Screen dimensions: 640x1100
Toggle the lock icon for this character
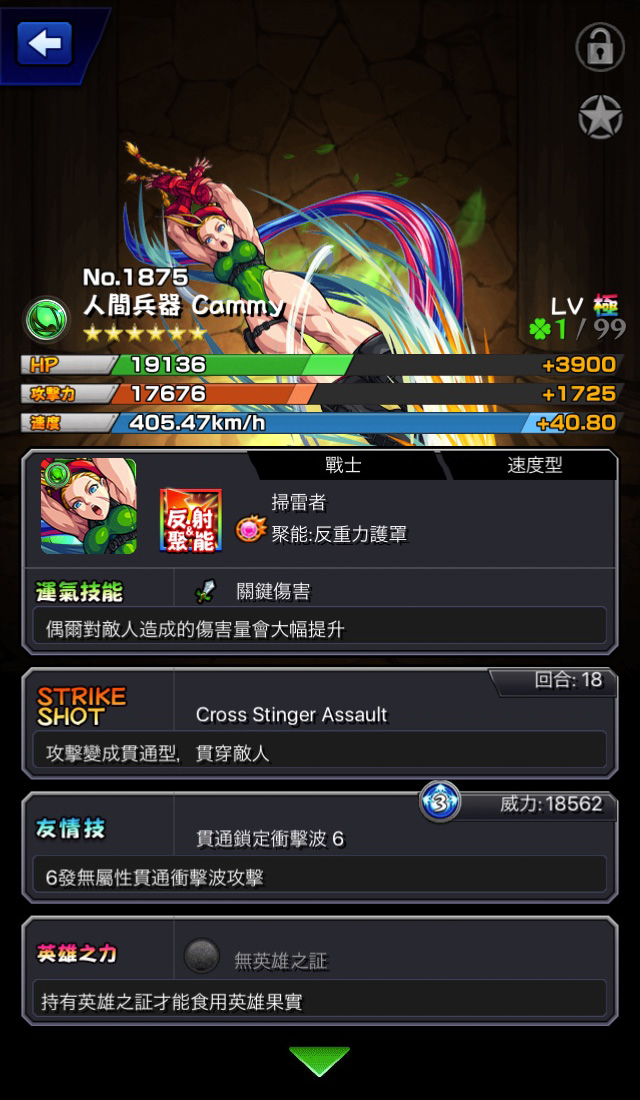[x=600, y=47]
